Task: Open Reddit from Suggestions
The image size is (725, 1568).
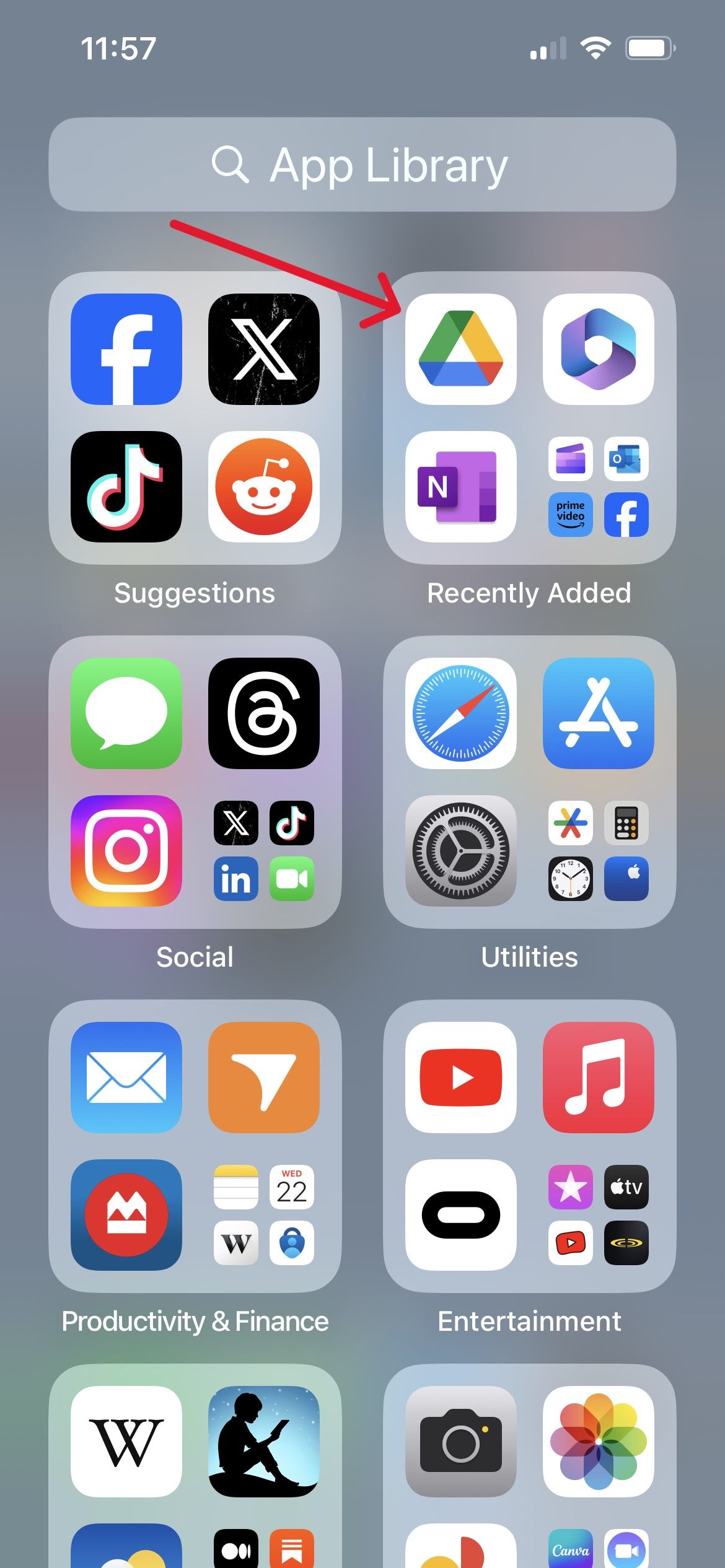Action: click(x=263, y=486)
